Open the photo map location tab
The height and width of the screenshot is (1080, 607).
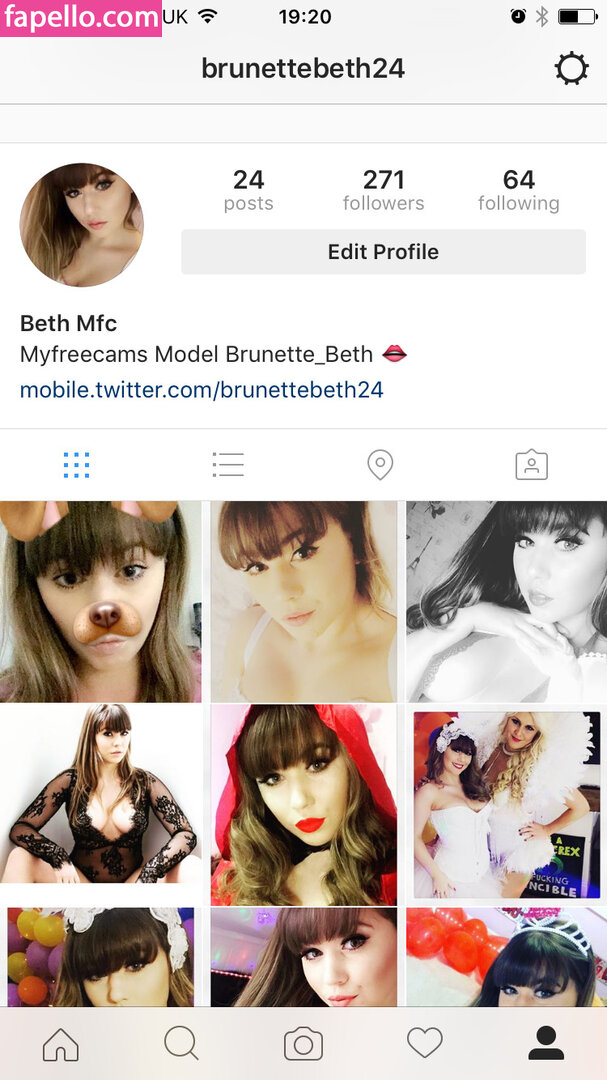(380, 465)
